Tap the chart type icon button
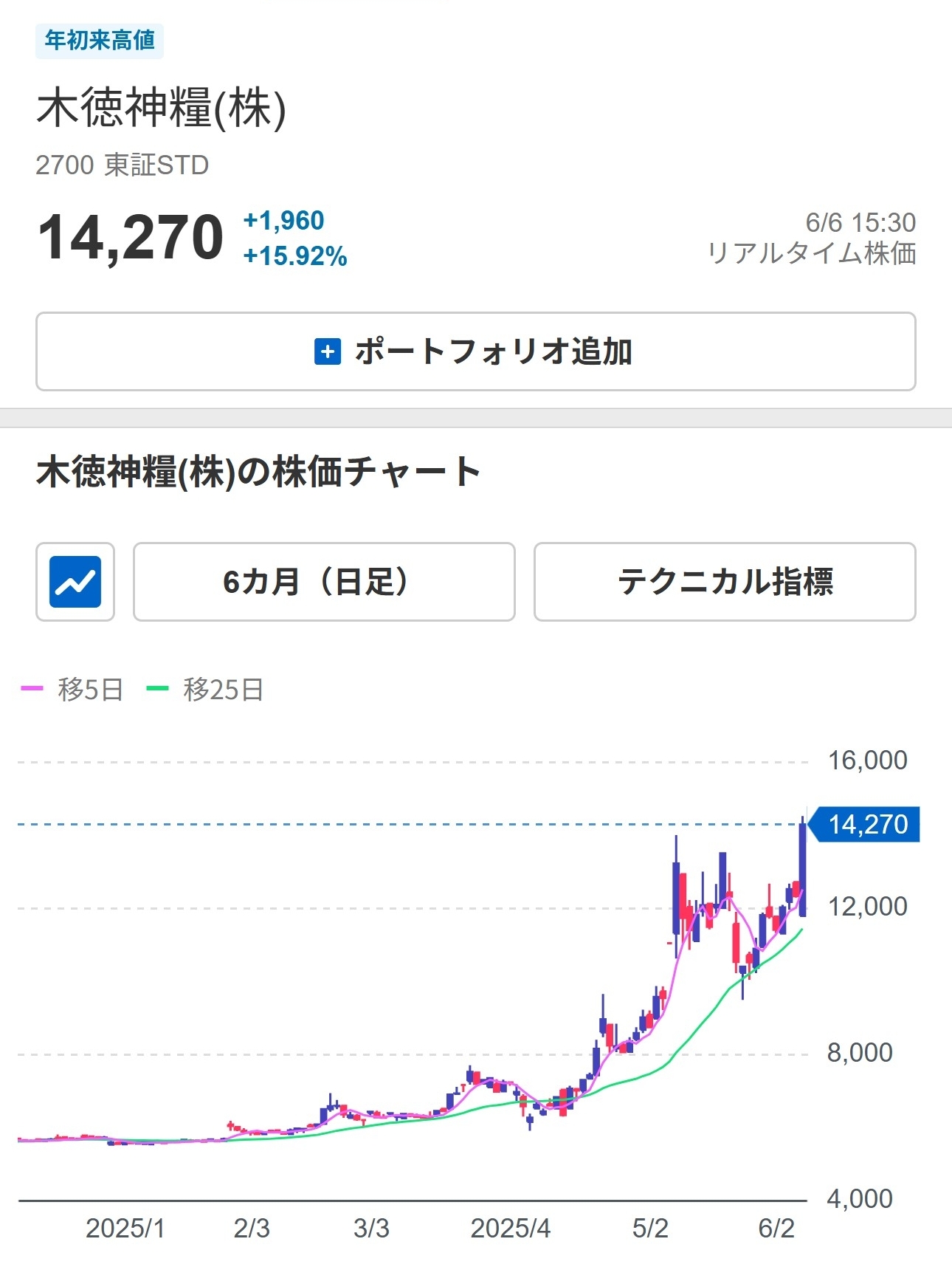The height and width of the screenshot is (1267, 952). pos(75,582)
